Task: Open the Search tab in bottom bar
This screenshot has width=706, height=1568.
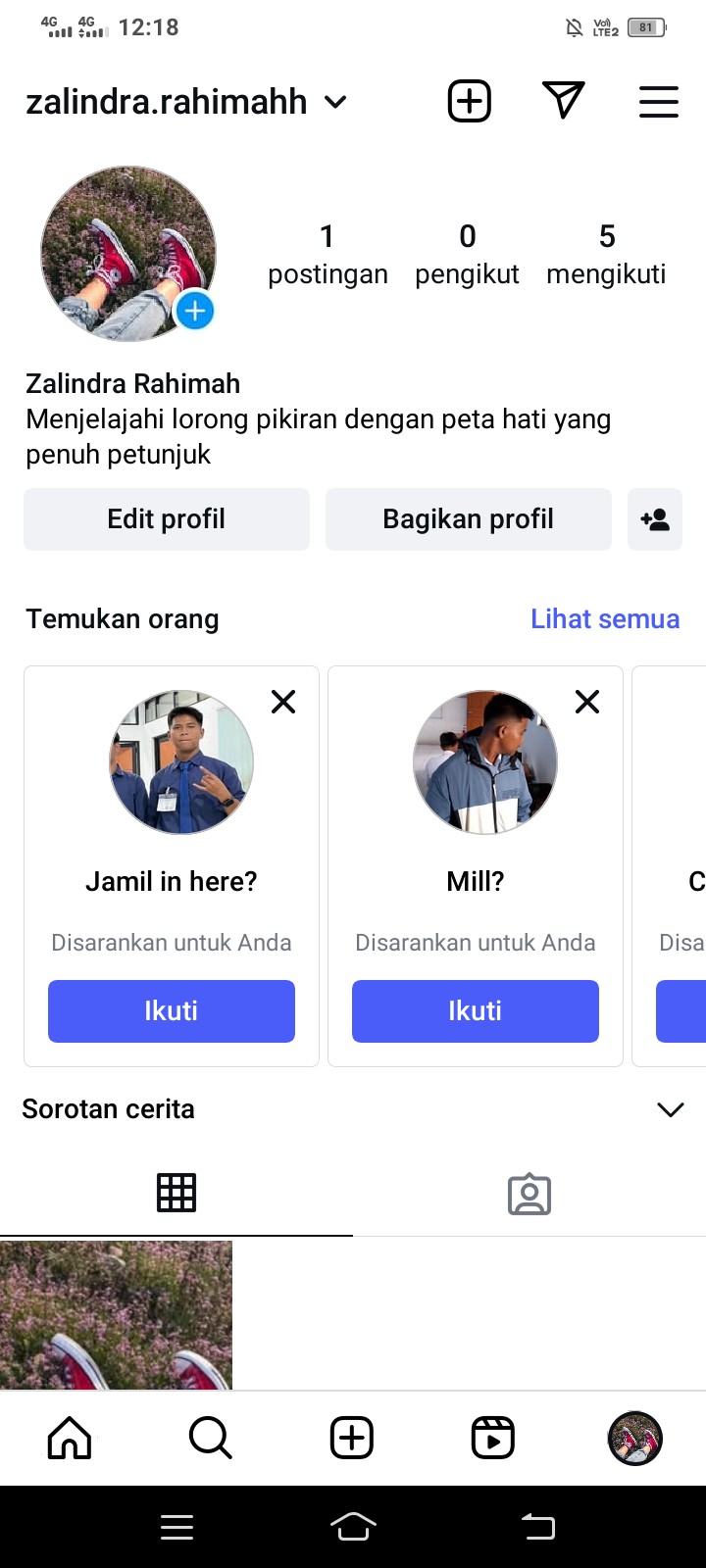Action: coord(210,1438)
